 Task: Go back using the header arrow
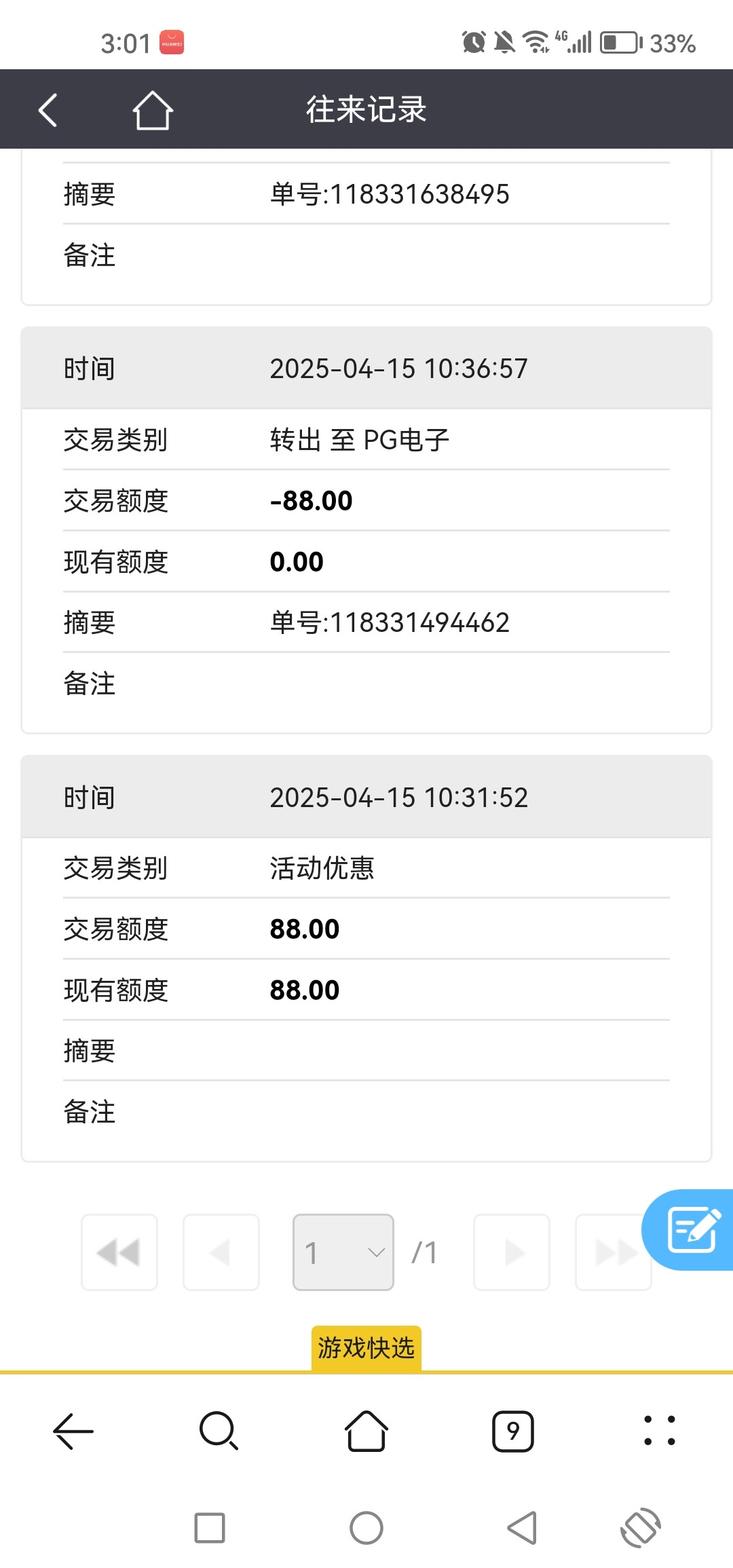pos(48,110)
